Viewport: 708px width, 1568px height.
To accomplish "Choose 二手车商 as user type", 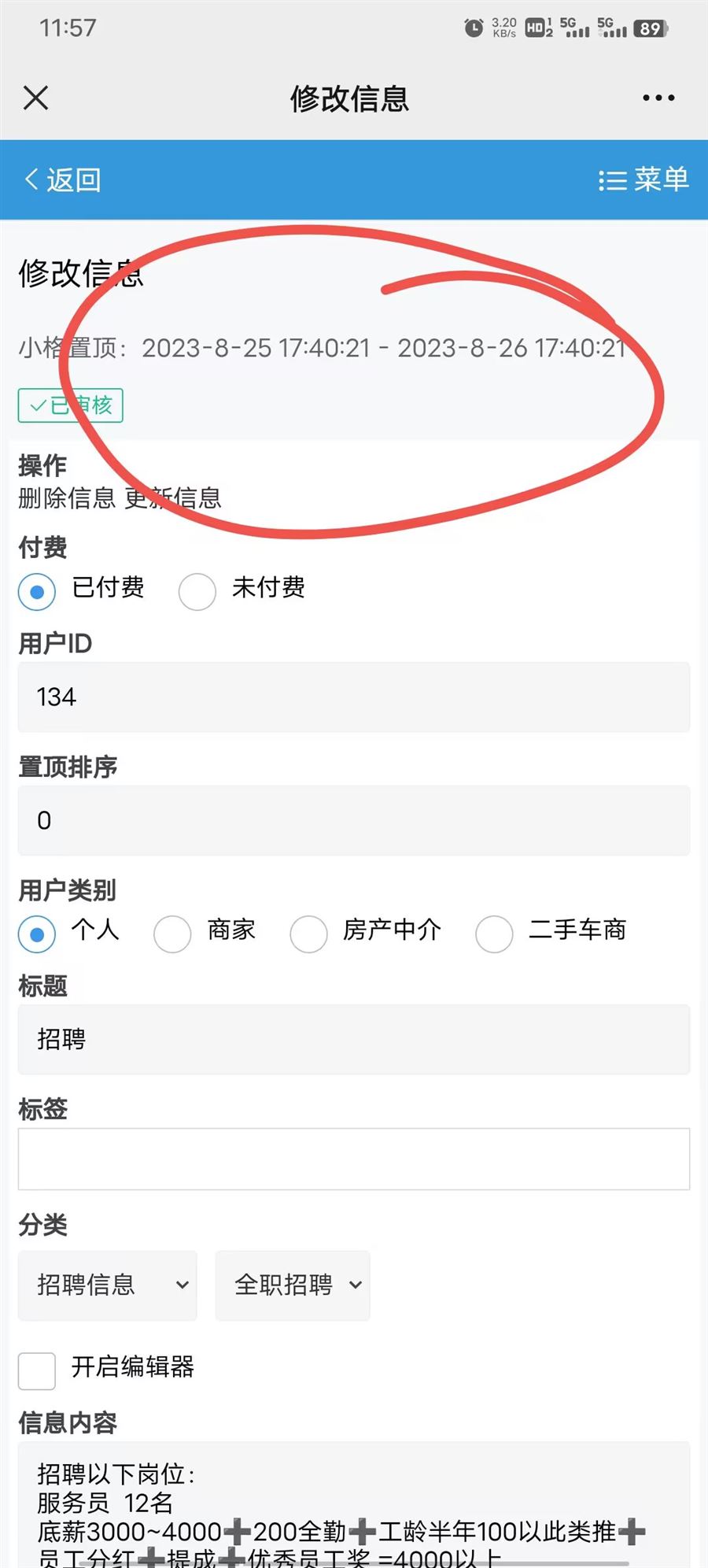I will (494, 934).
